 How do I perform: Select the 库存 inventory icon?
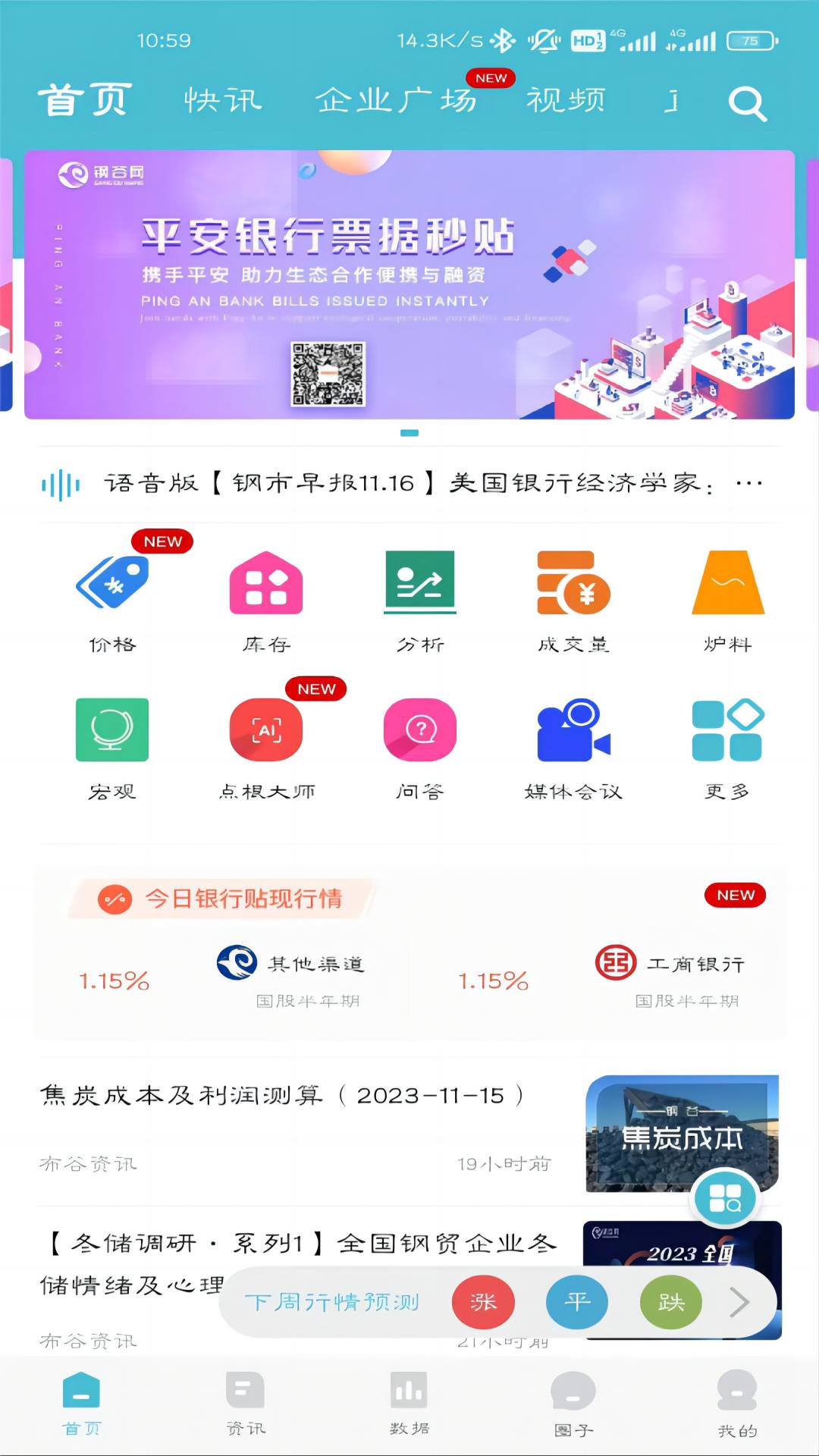(265, 599)
